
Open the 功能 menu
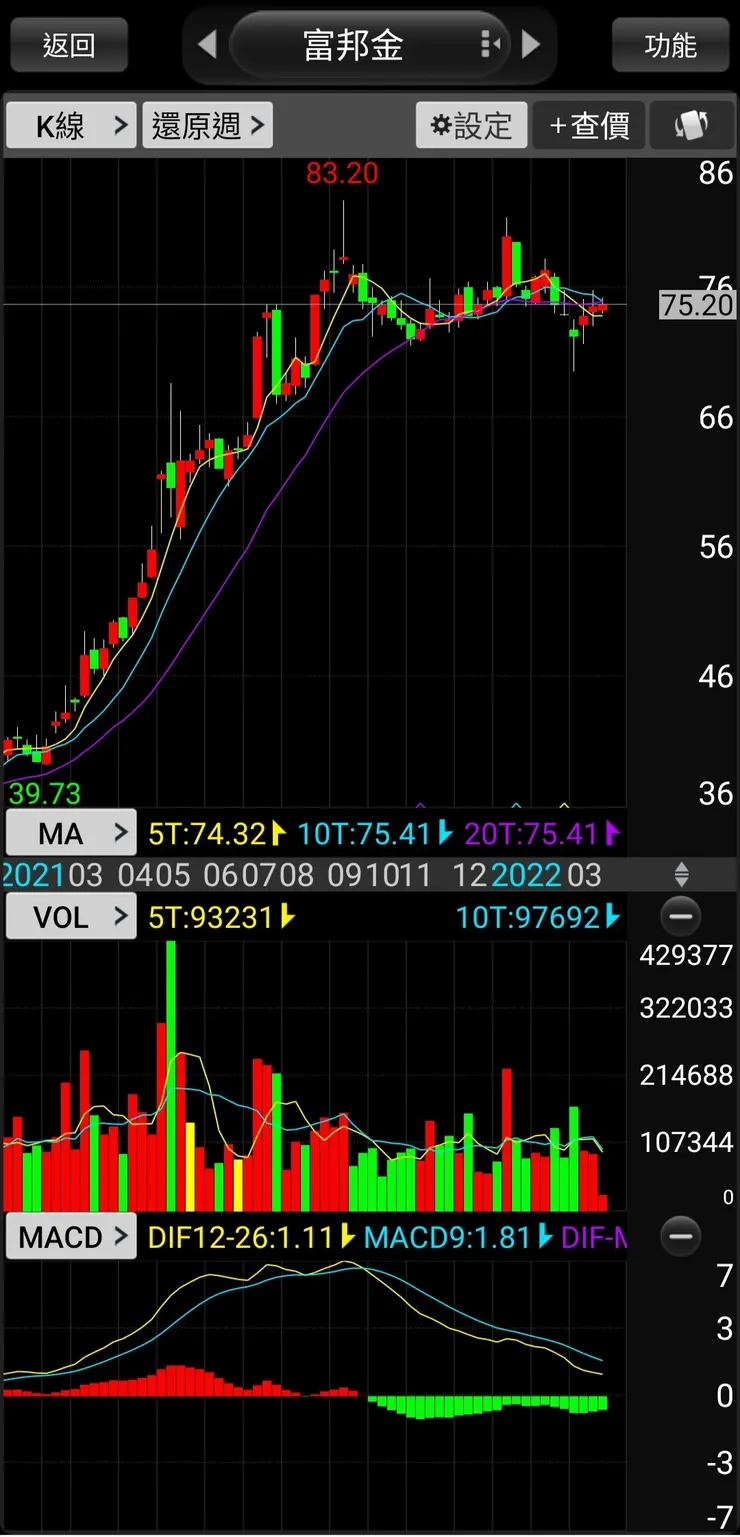click(x=670, y=45)
